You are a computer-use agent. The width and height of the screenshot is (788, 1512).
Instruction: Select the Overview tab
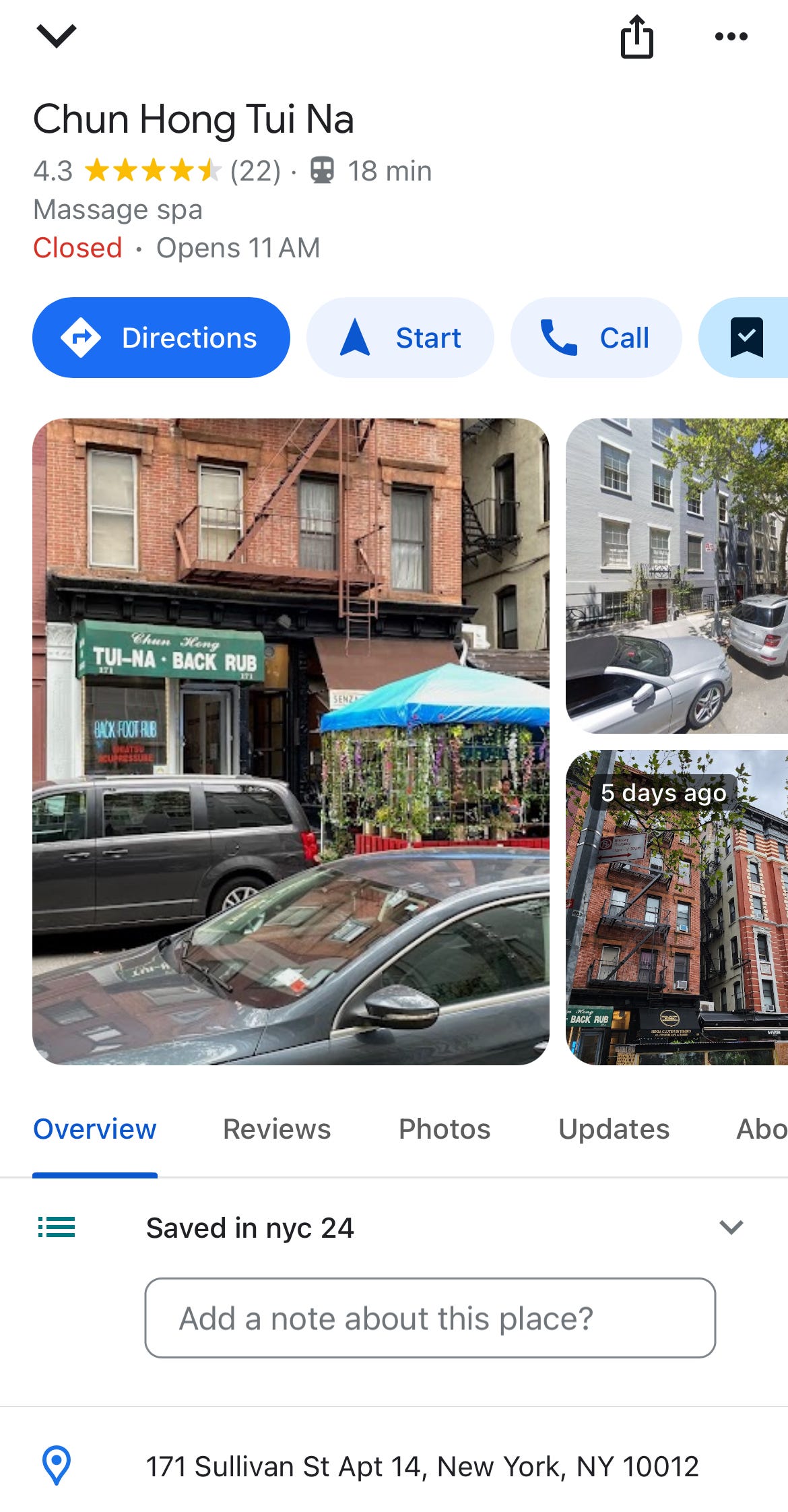point(95,1129)
